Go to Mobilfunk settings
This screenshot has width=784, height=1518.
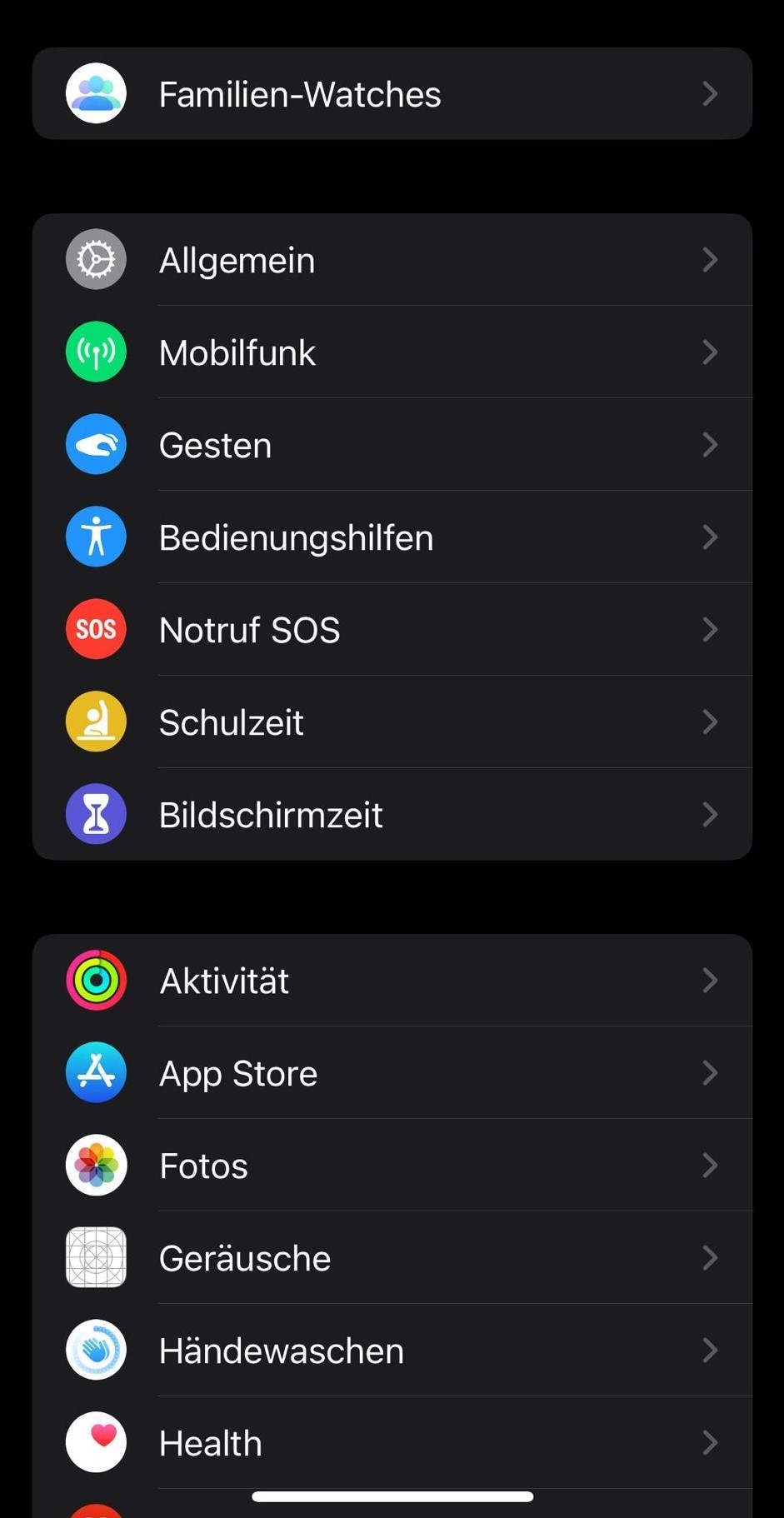point(392,352)
